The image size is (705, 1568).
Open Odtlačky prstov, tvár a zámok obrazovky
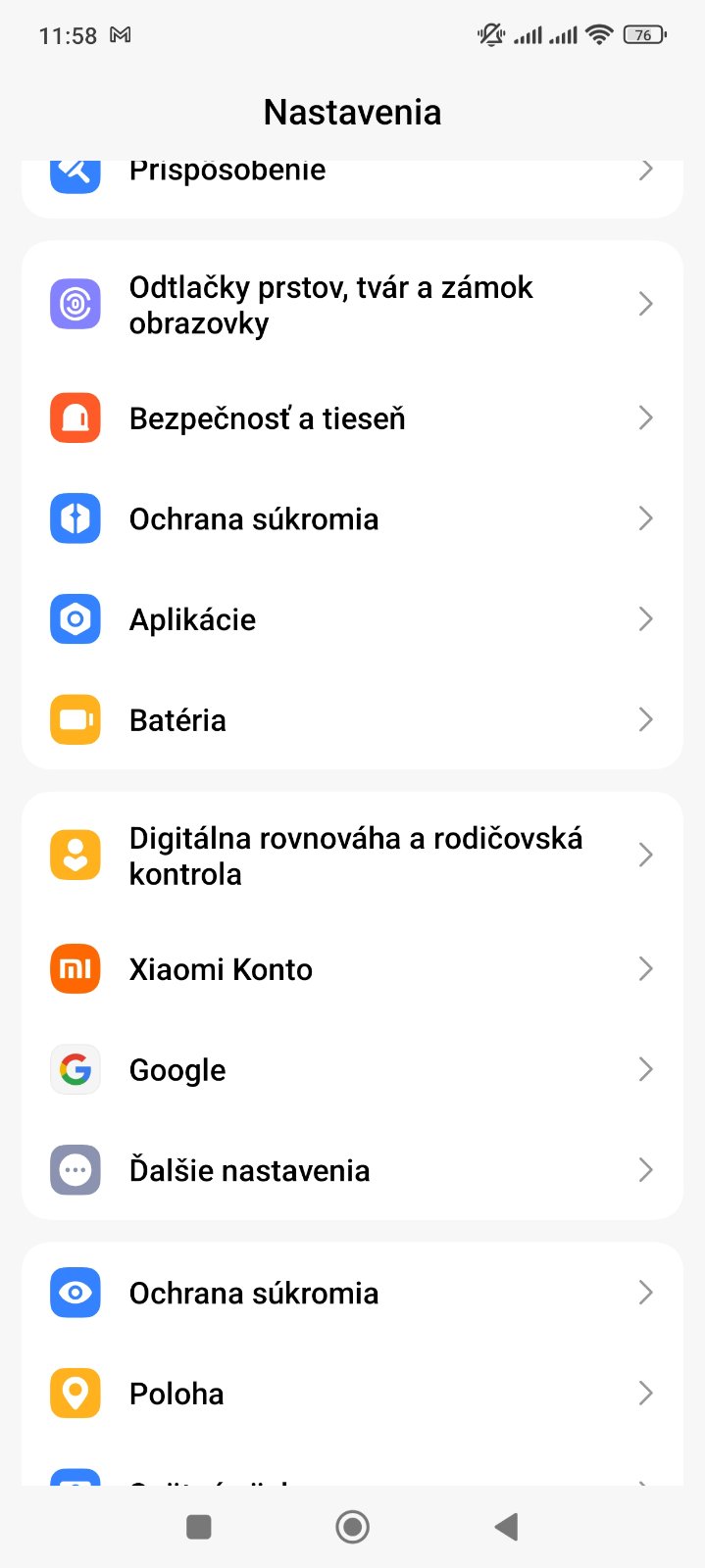(351, 305)
